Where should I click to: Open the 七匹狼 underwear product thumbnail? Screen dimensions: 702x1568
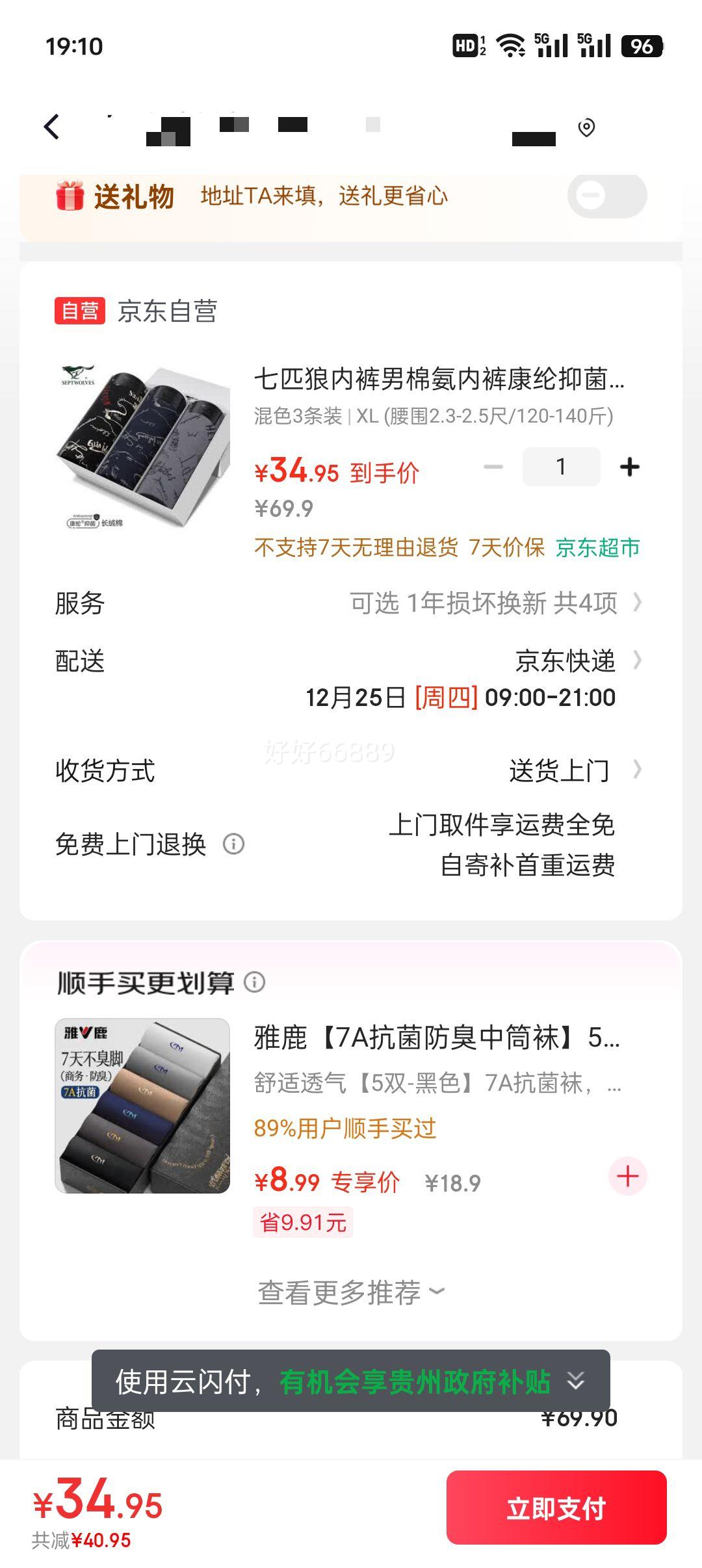tap(142, 447)
